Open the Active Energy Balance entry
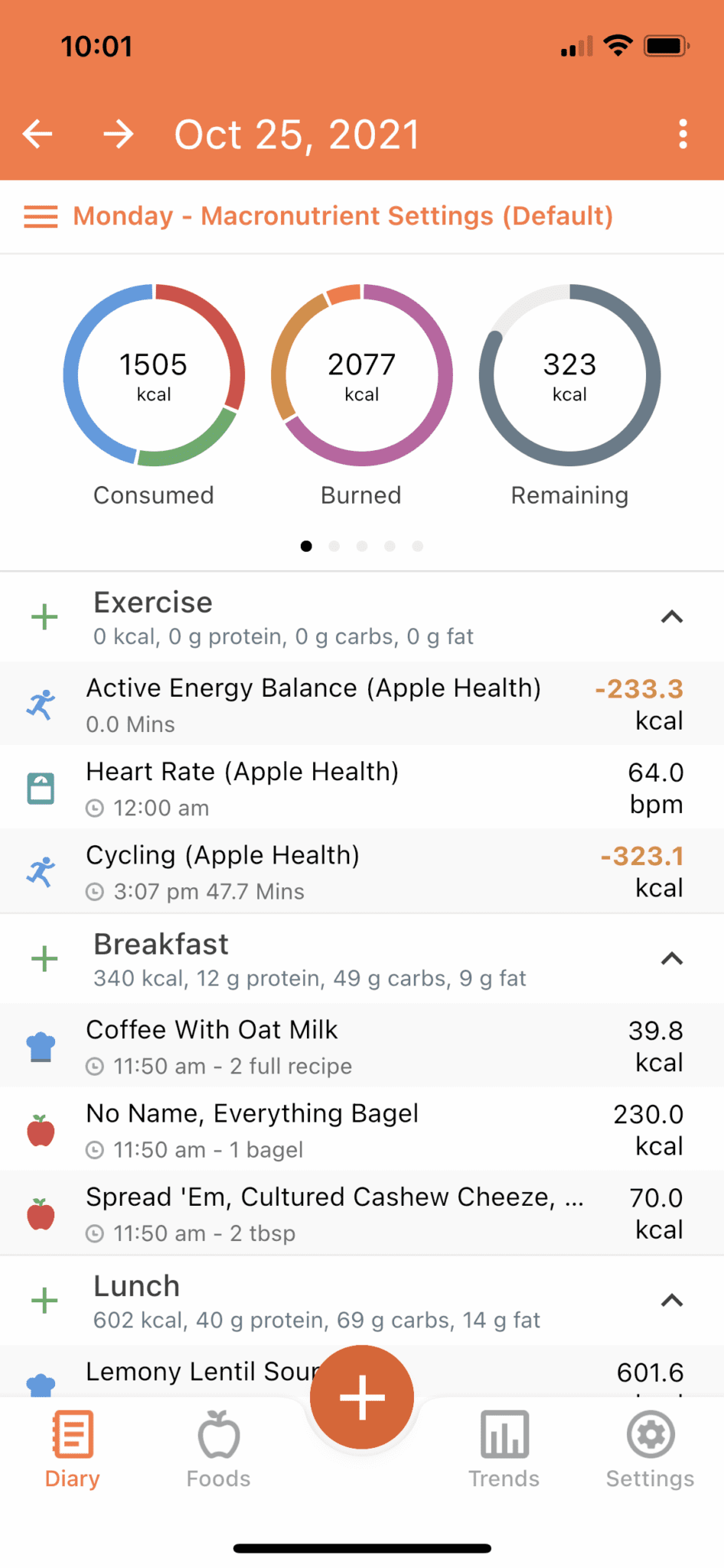The image size is (724, 1568). tap(314, 704)
